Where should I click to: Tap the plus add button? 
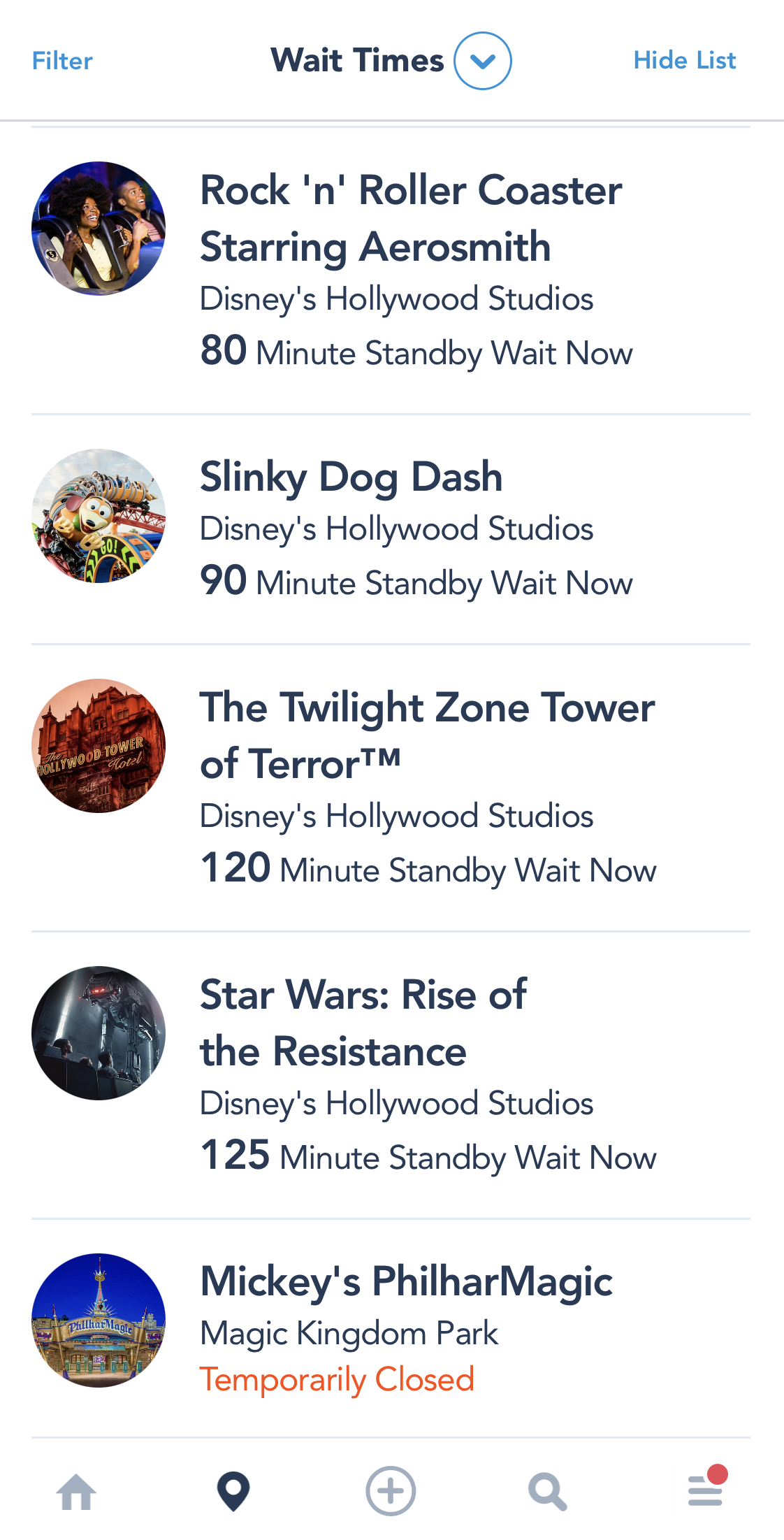391,1491
